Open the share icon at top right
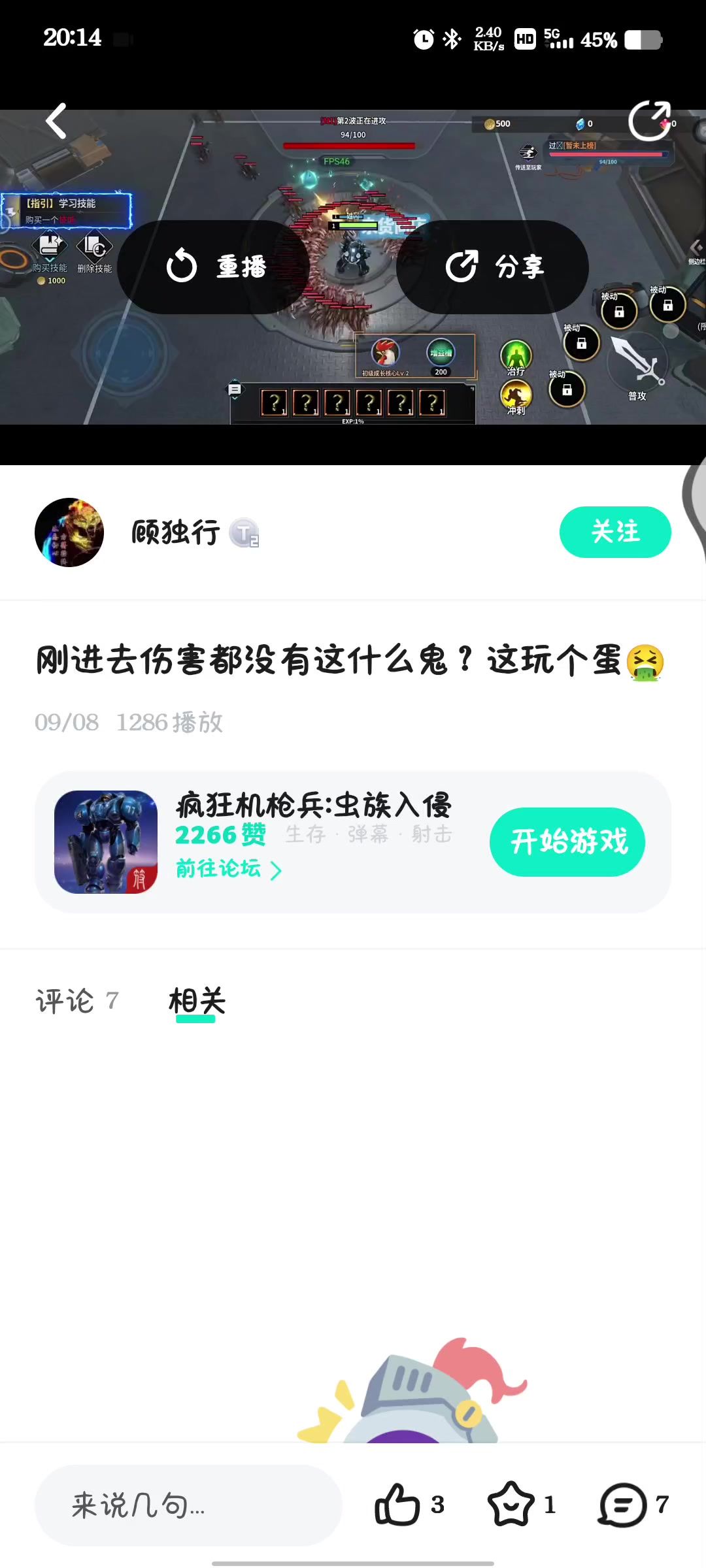The height and width of the screenshot is (1568, 706). click(x=649, y=122)
